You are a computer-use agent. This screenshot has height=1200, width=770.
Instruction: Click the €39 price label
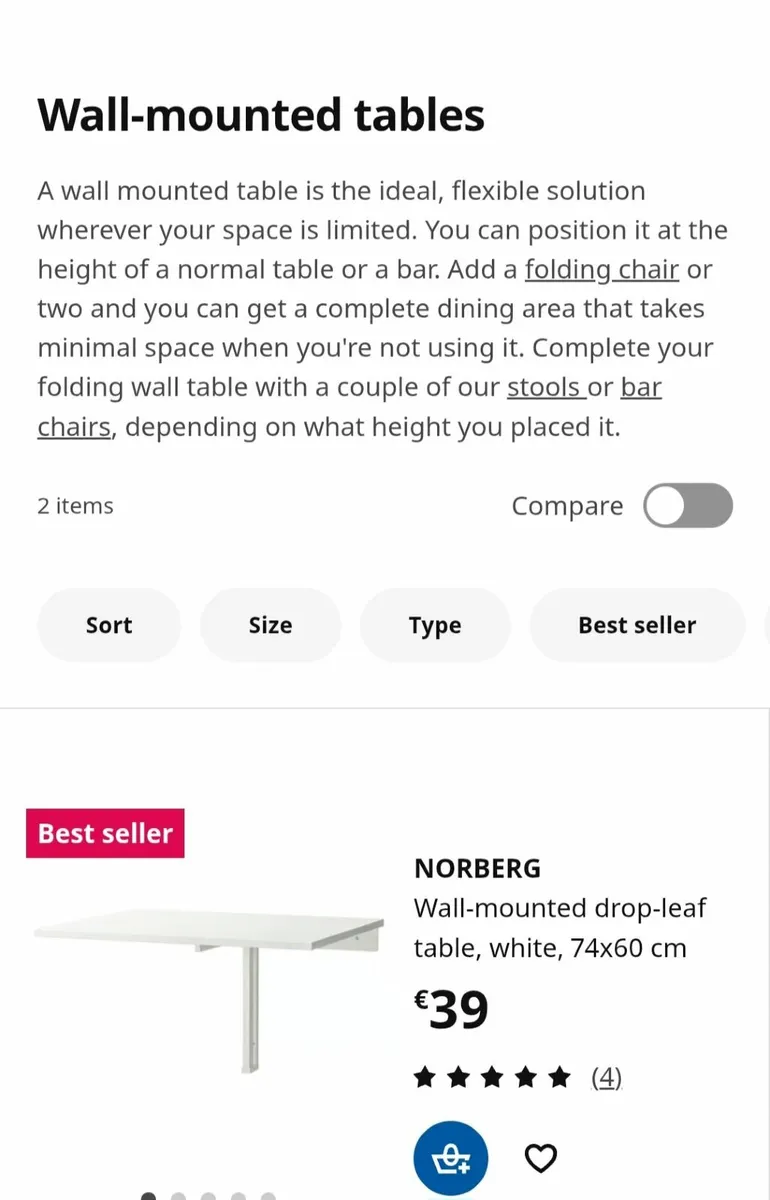click(x=454, y=1009)
